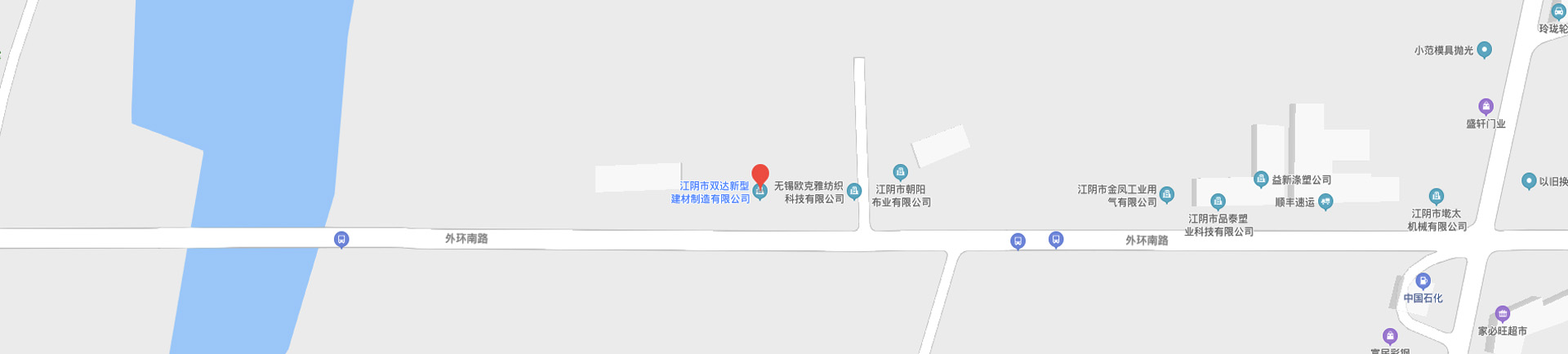Viewport: 1568px width, 354px height.
Task: Tap the 家必旺超市 shop marker
Action: [1502, 314]
